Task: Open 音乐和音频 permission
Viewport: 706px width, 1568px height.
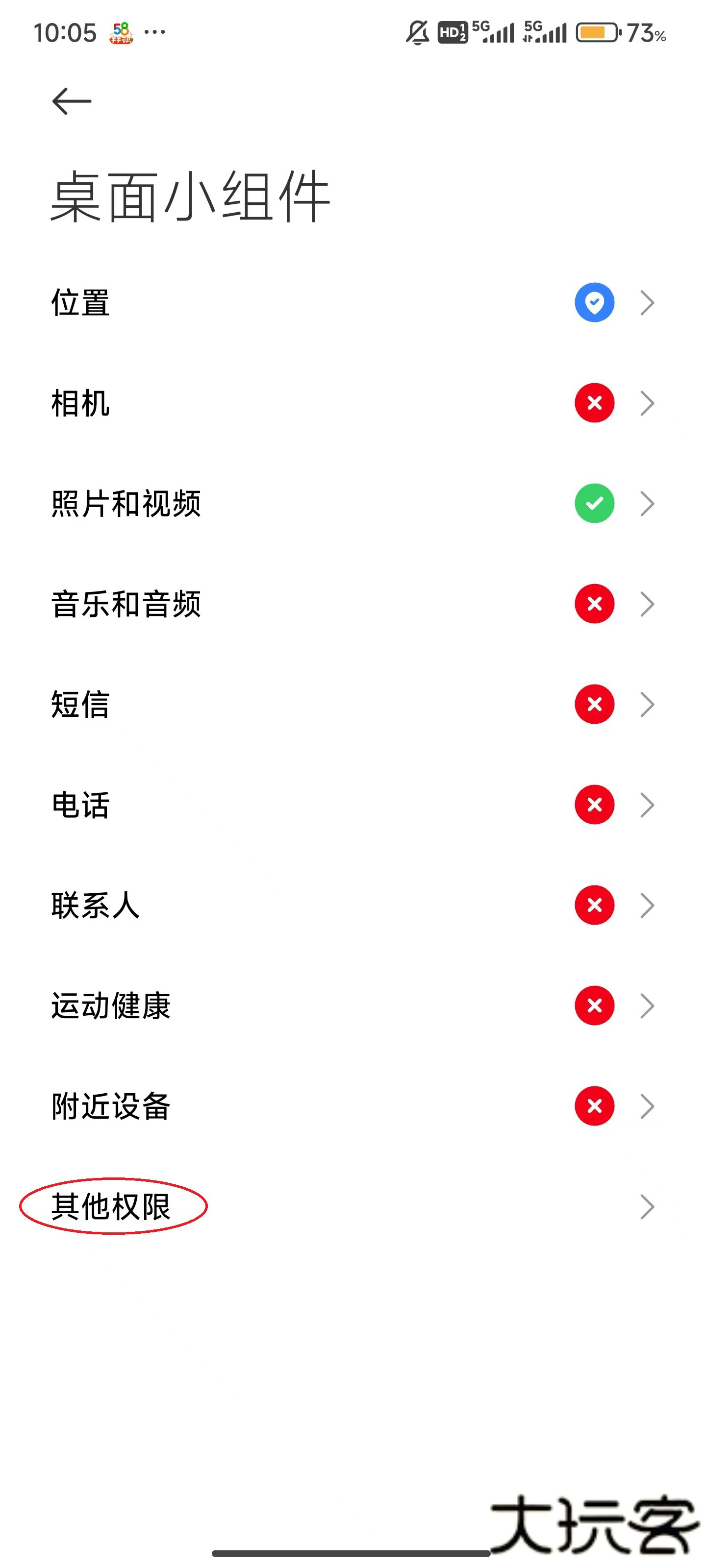Action: [x=352, y=604]
